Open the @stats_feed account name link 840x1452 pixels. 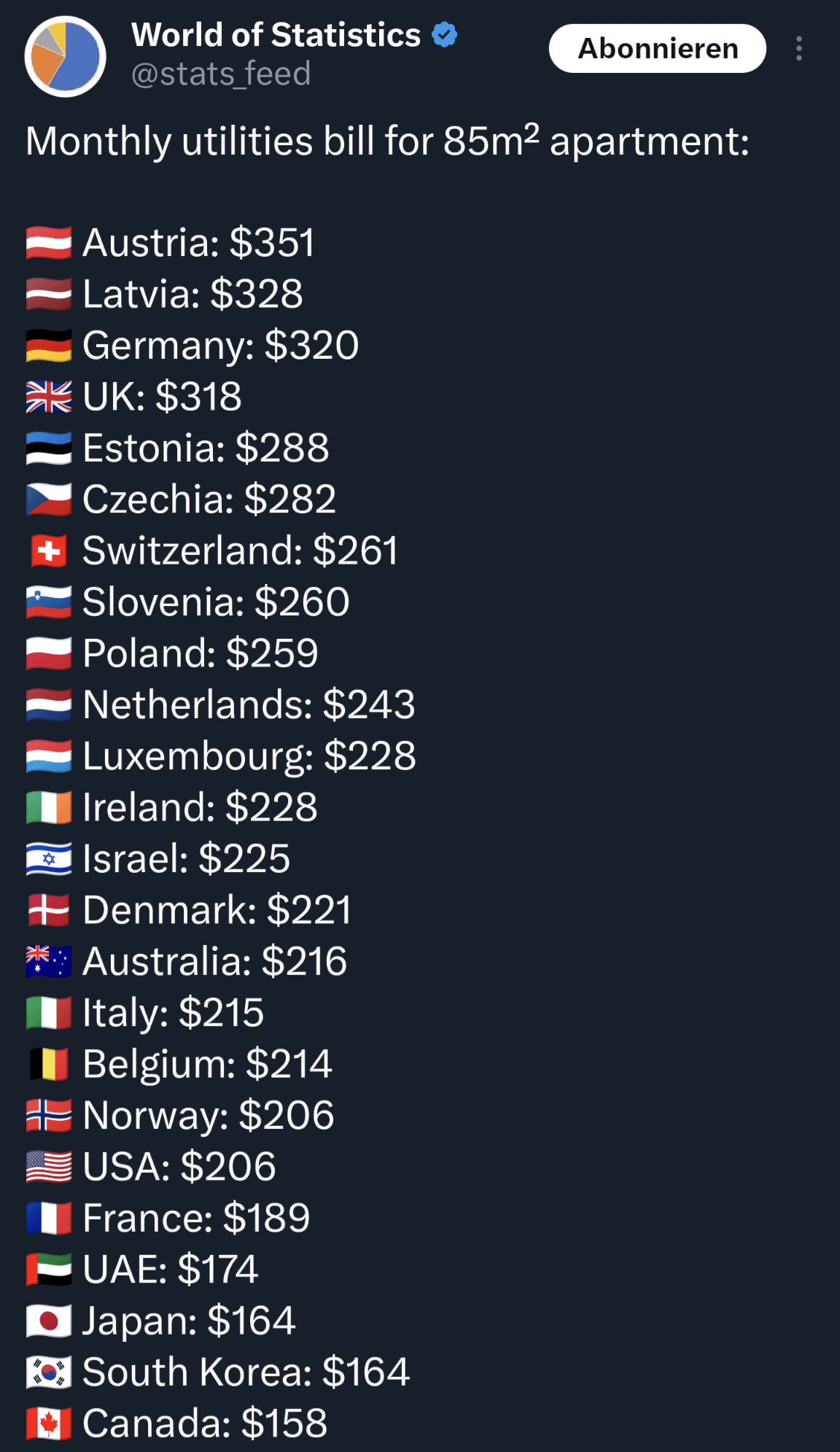pyautogui.click(x=221, y=74)
